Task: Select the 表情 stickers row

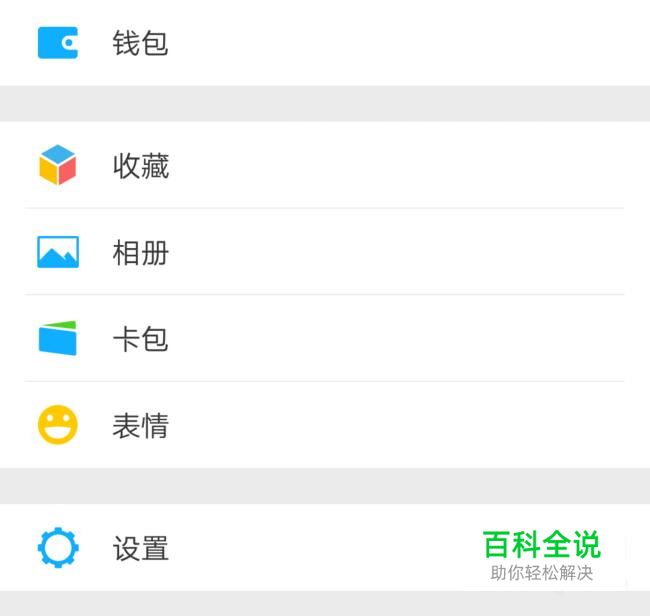Action: point(140,426)
